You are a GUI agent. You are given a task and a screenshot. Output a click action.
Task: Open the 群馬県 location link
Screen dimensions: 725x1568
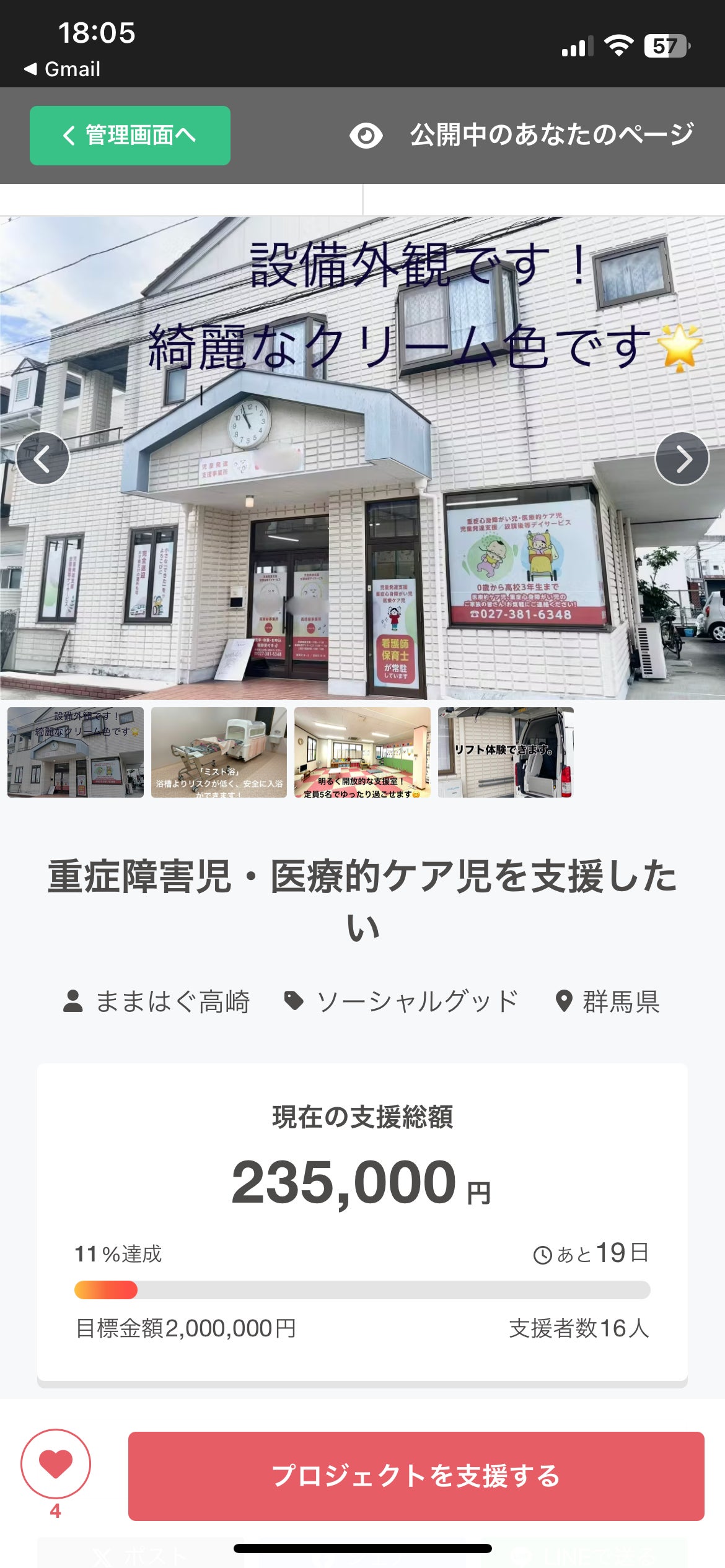point(608,1001)
